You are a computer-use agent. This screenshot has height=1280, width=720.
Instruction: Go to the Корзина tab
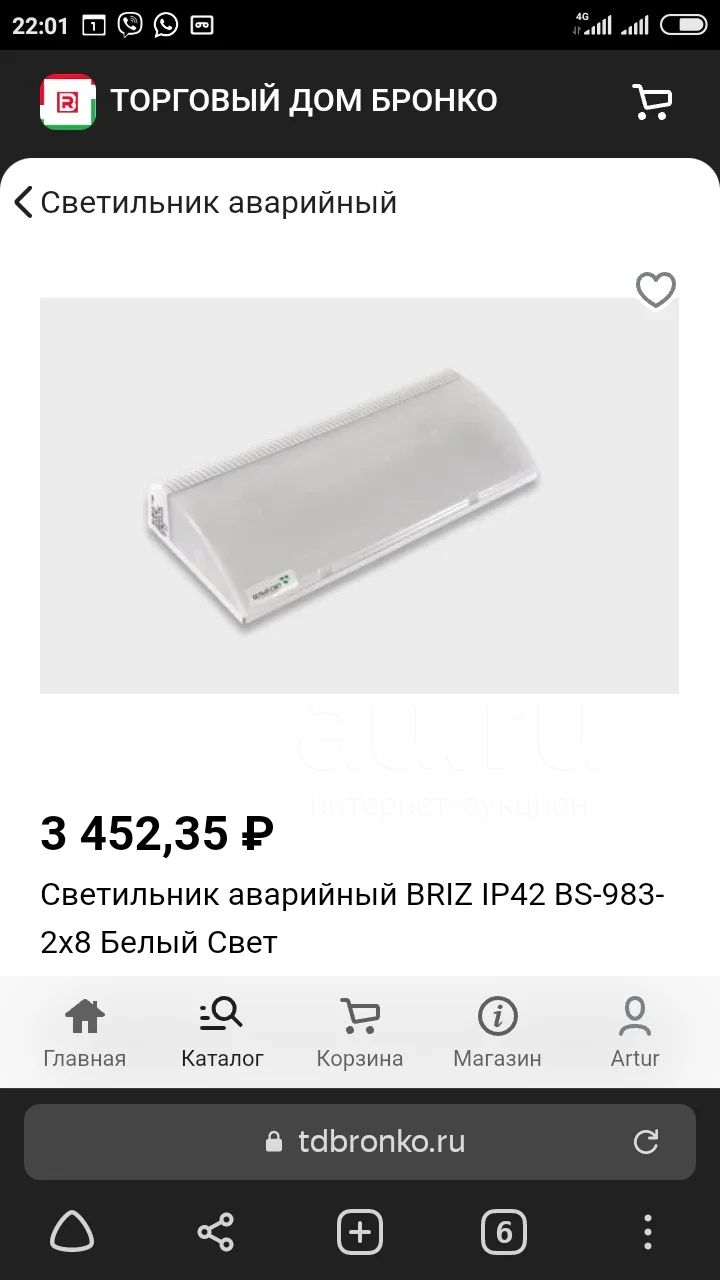[x=359, y=1033]
